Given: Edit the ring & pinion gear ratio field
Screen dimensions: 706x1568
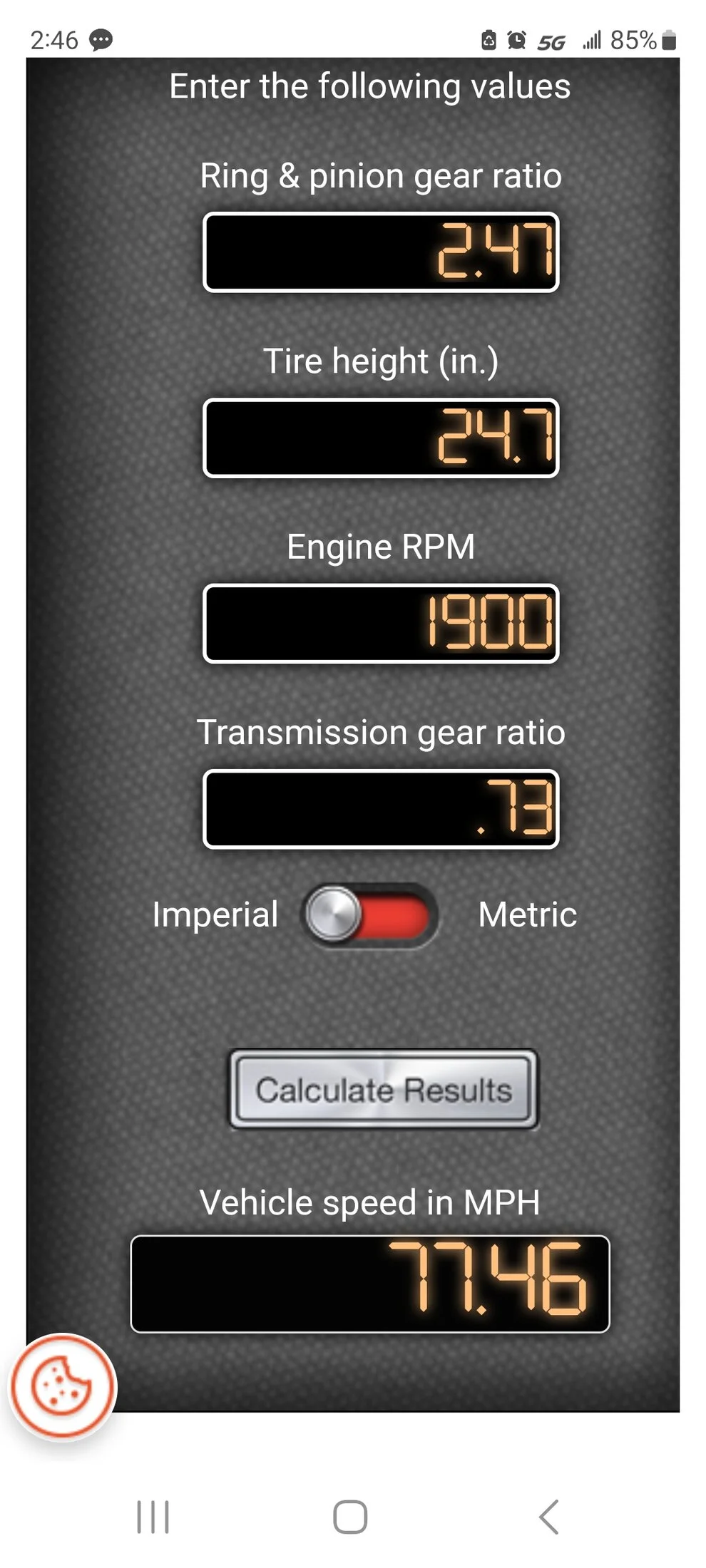Looking at the screenshot, I should 381,252.
